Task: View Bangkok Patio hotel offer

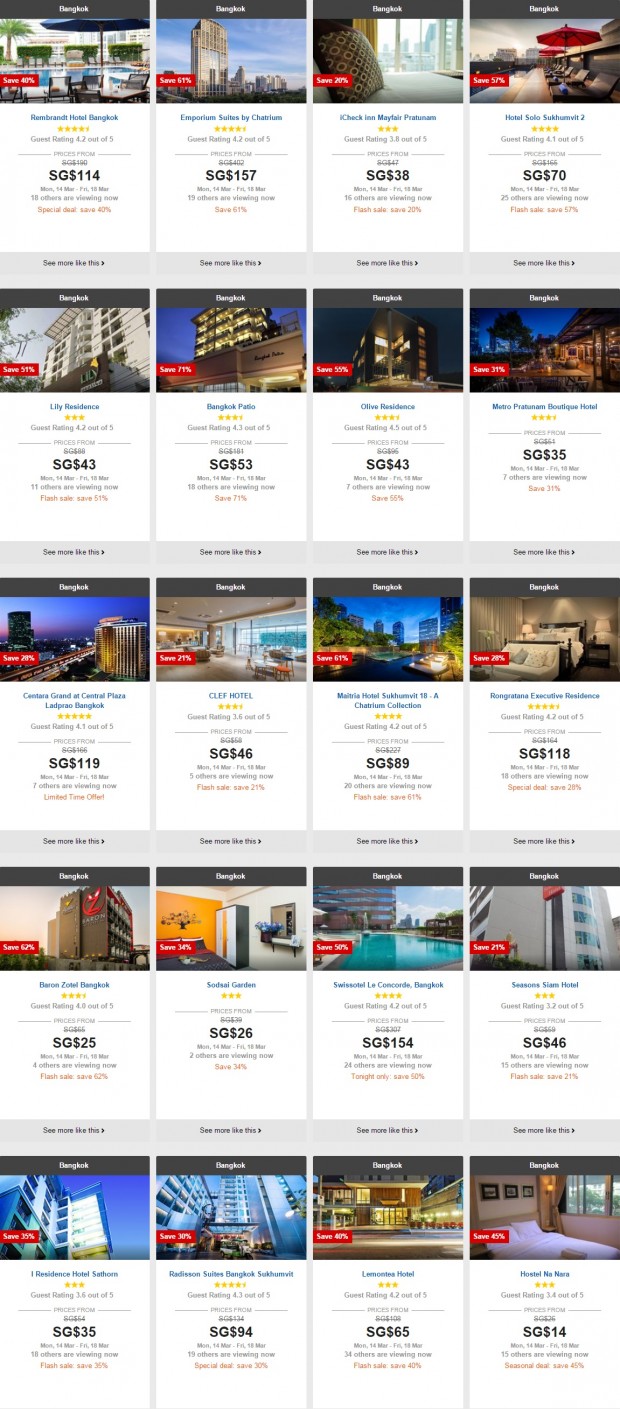Action: pyautogui.click(x=231, y=407)
